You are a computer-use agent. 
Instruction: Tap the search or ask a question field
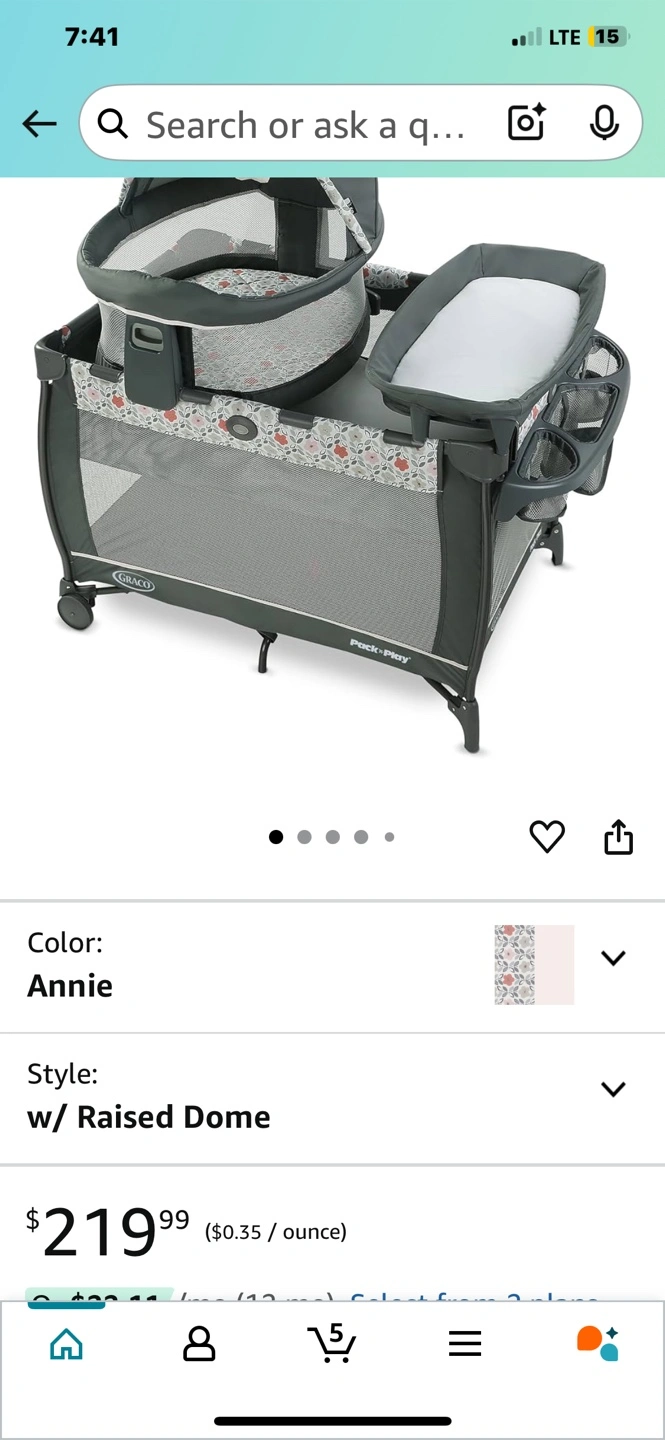click(x=300, y=125)
